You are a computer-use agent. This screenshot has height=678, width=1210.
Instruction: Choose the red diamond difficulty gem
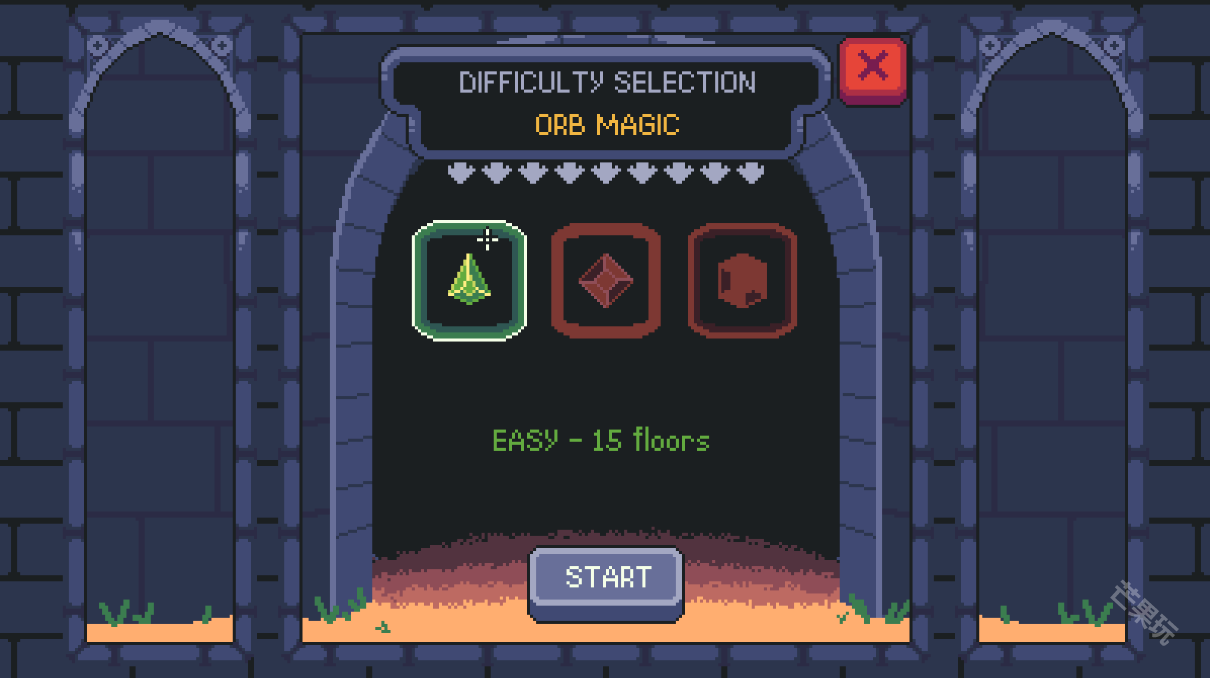tap(606, 280)
